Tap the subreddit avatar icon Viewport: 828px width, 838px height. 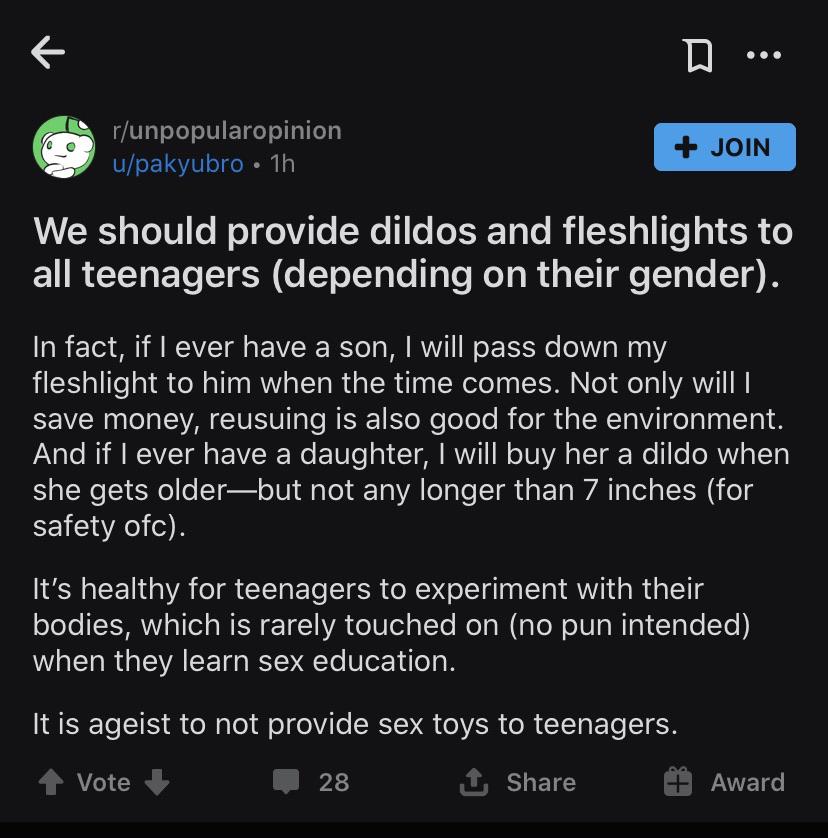point(63,147)
